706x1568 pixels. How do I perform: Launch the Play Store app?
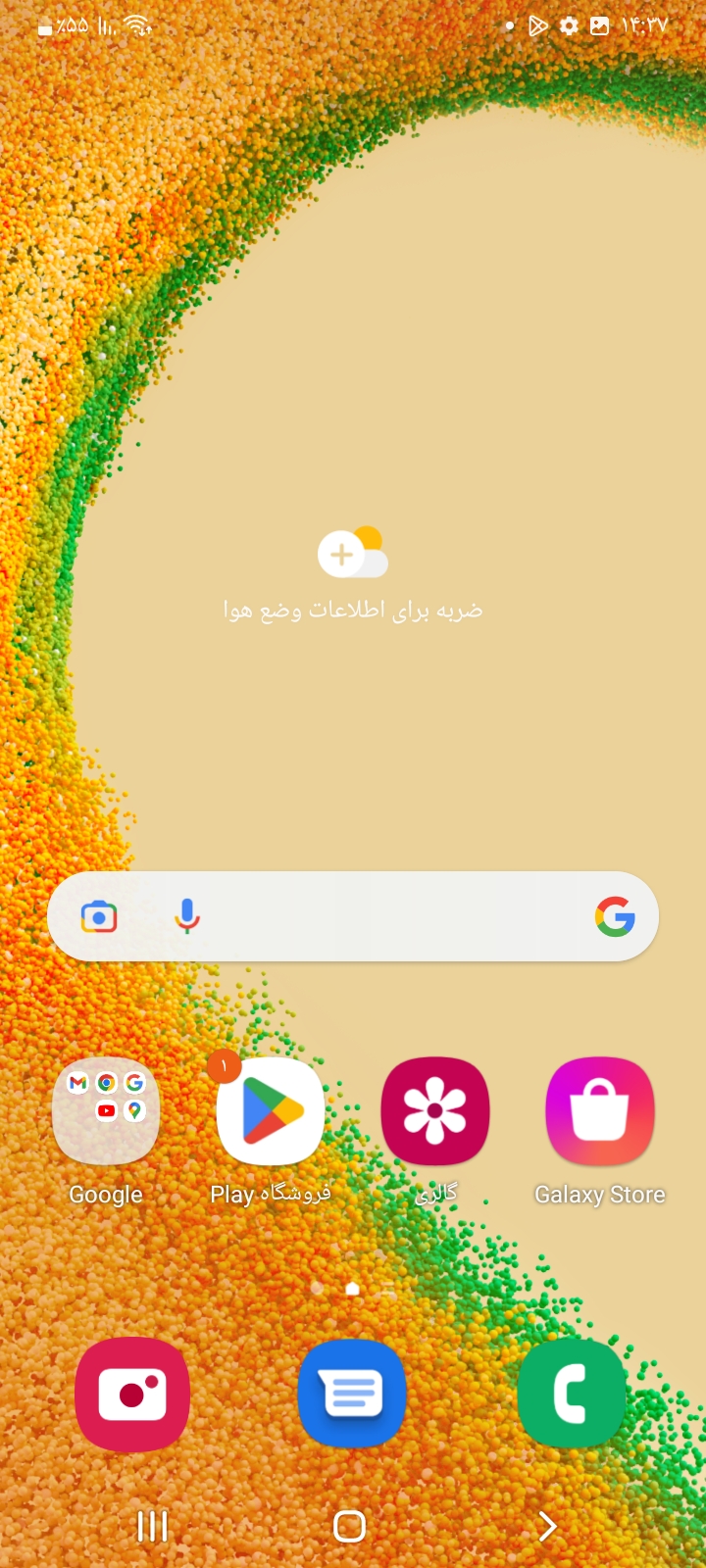(271, 1110)
